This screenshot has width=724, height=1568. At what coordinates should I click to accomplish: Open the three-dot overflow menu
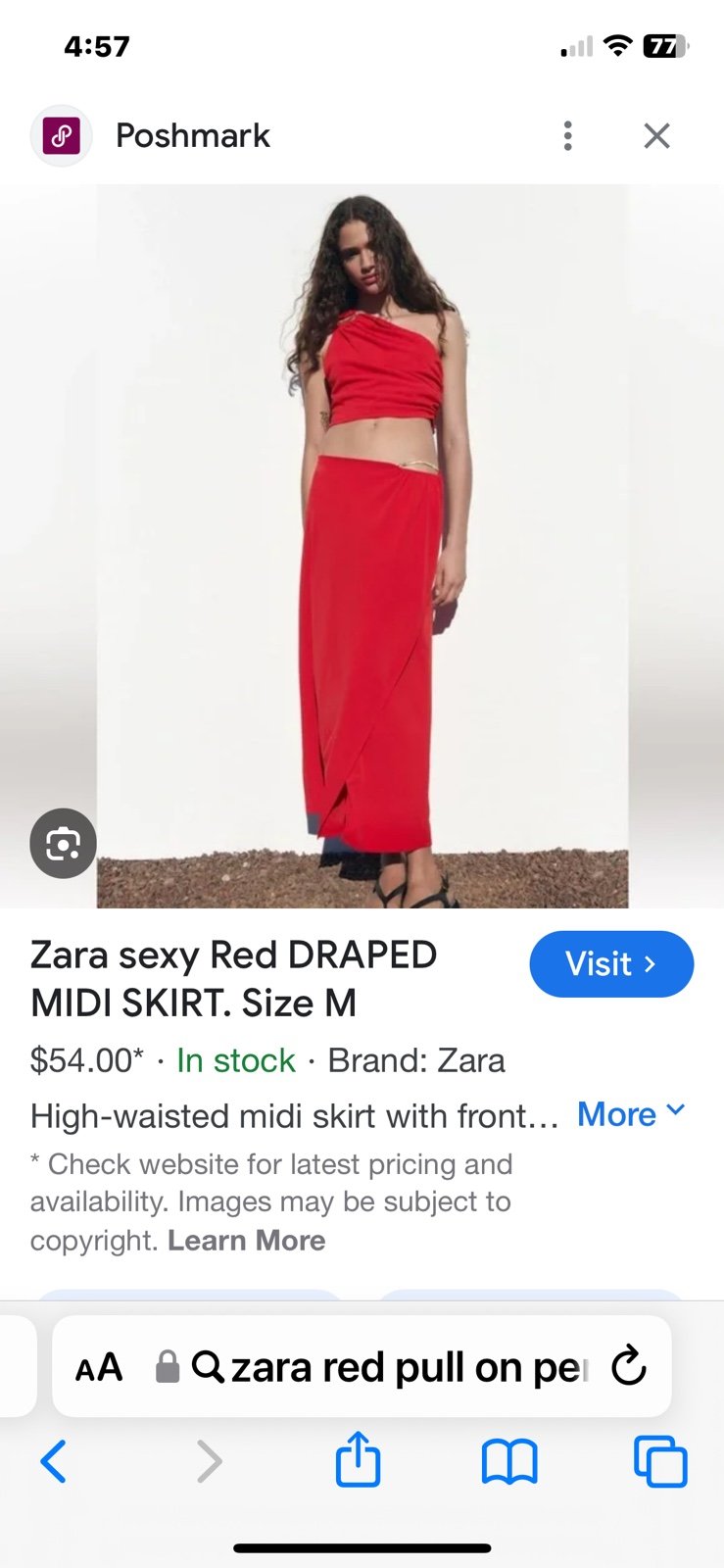click(567, 135)
